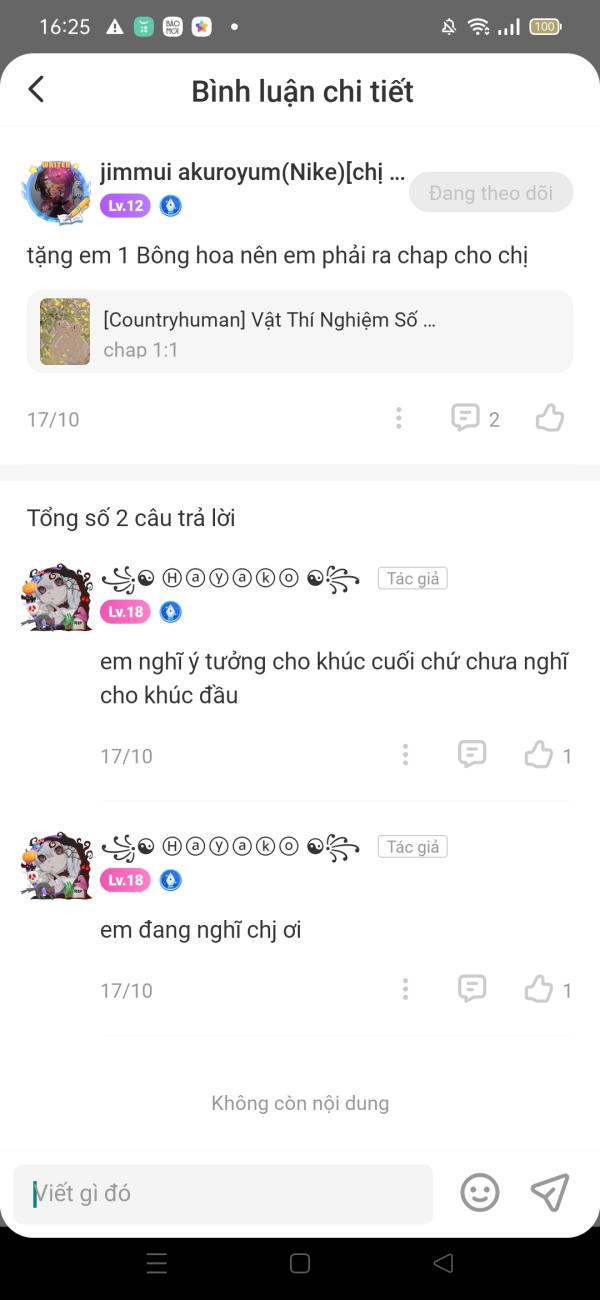Tap the reply icon showing 2 replies
This screenshot has height=1300, width=600.
click(x=475, y=418)
